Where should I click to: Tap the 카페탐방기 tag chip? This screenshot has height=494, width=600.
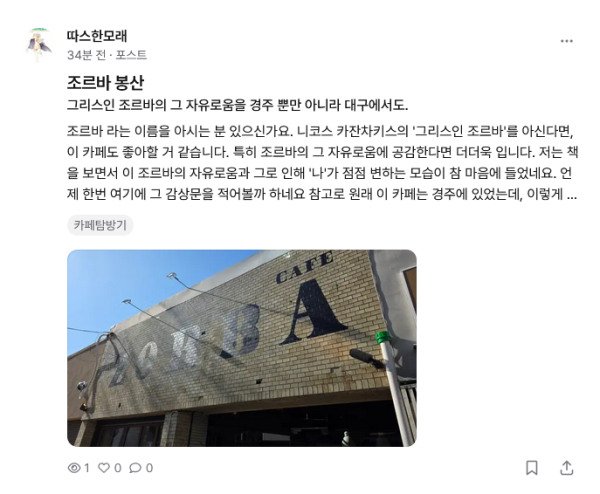click(100, 226)
